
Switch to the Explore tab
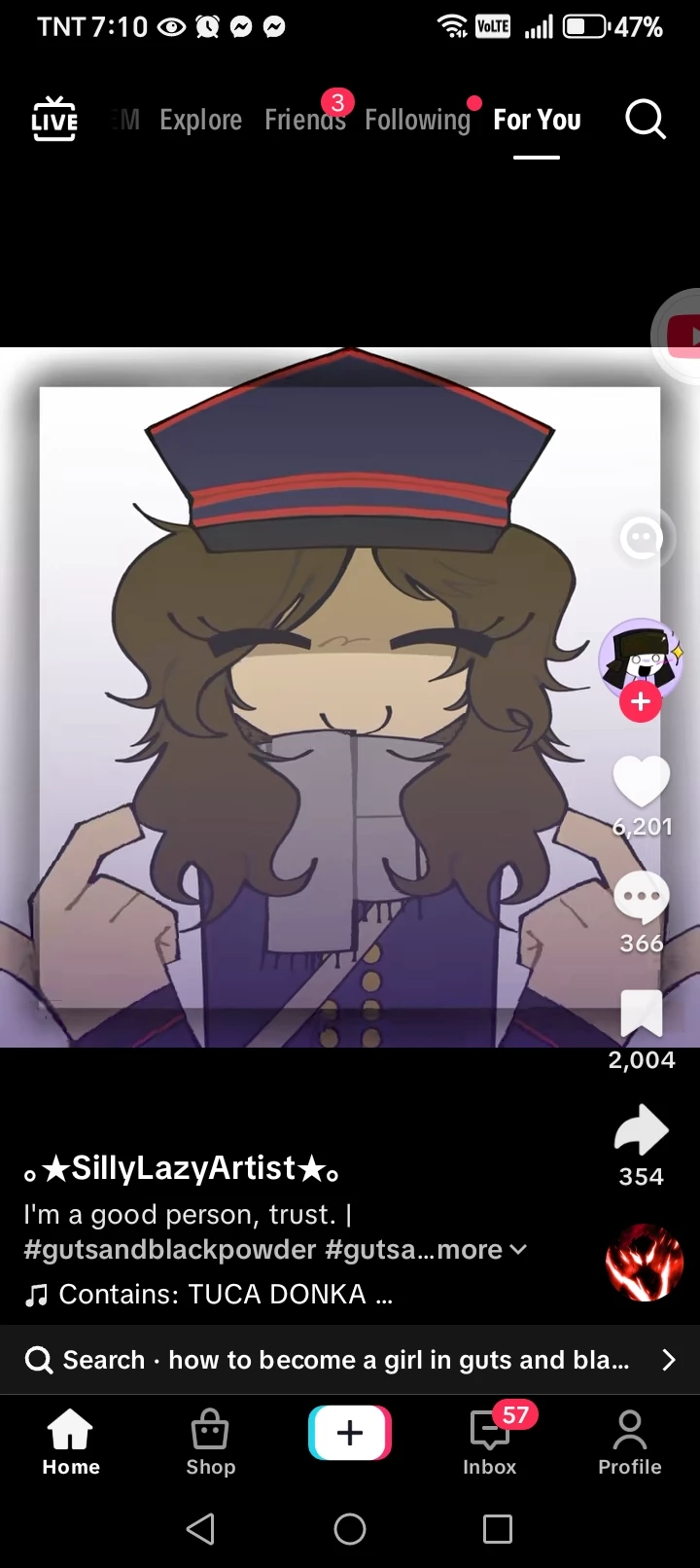(200, 120)
